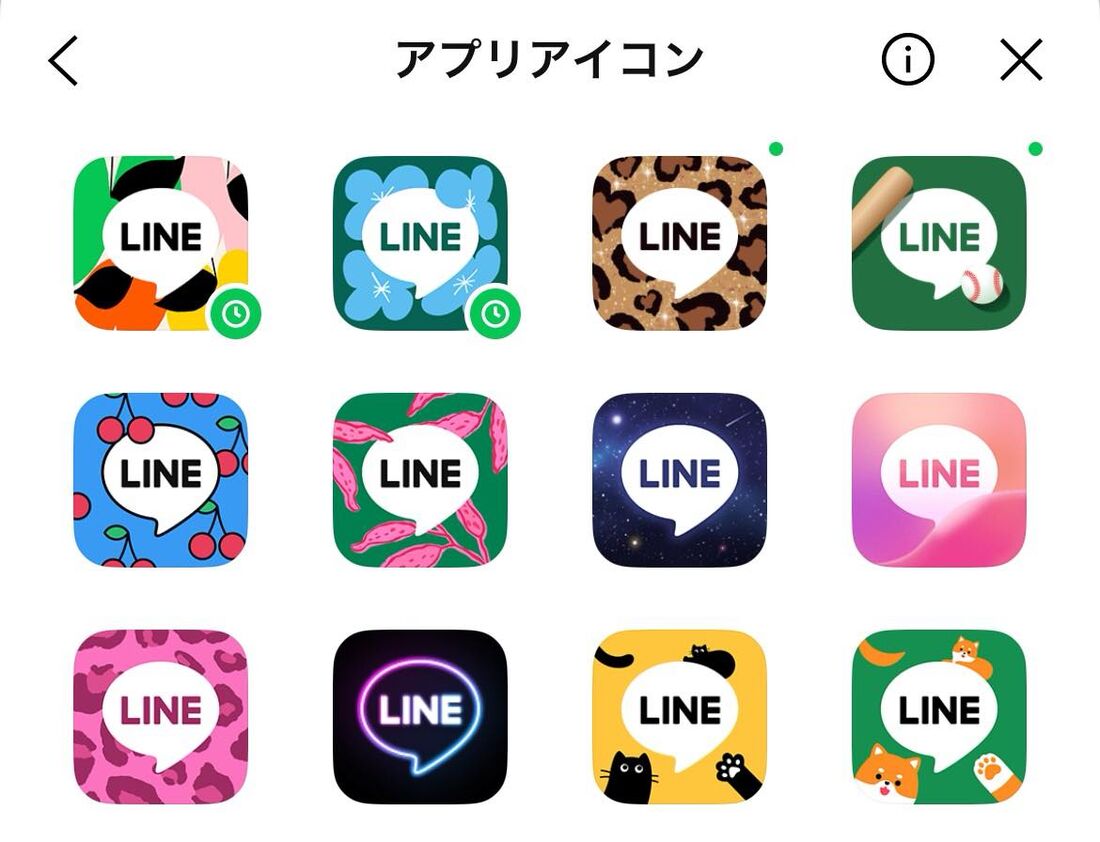Pick the starry space LINE icon
Screen dimensions: 1100x842
679,479
